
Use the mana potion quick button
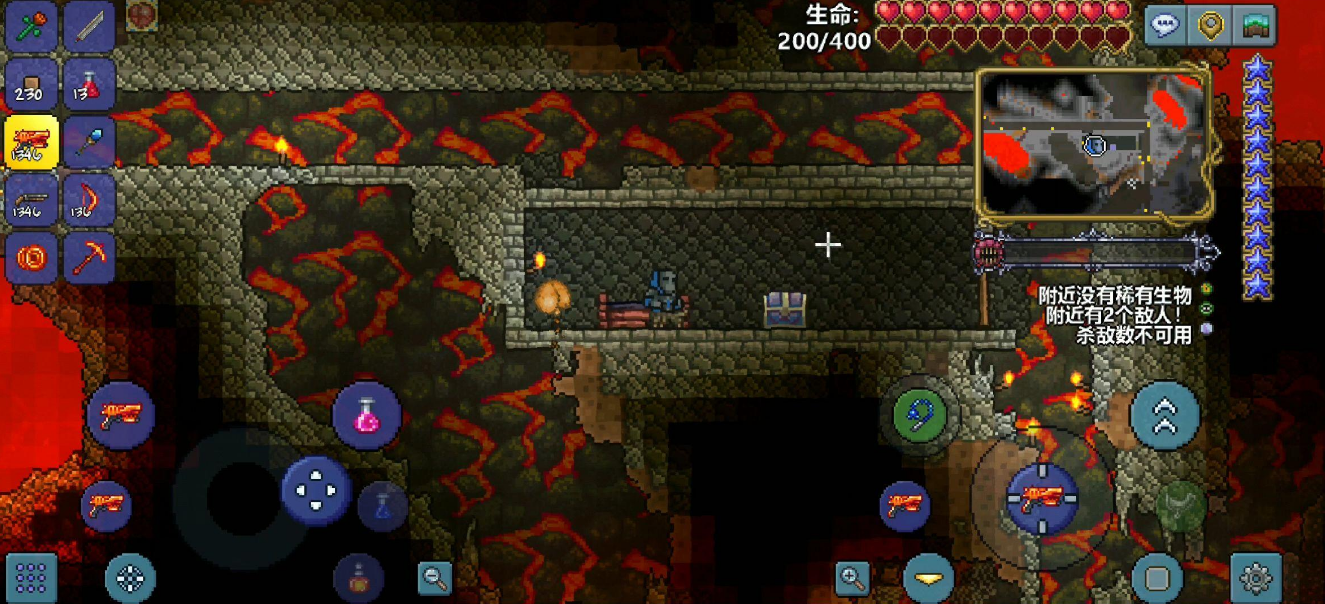pyautogui.click(x=381, y=507)
